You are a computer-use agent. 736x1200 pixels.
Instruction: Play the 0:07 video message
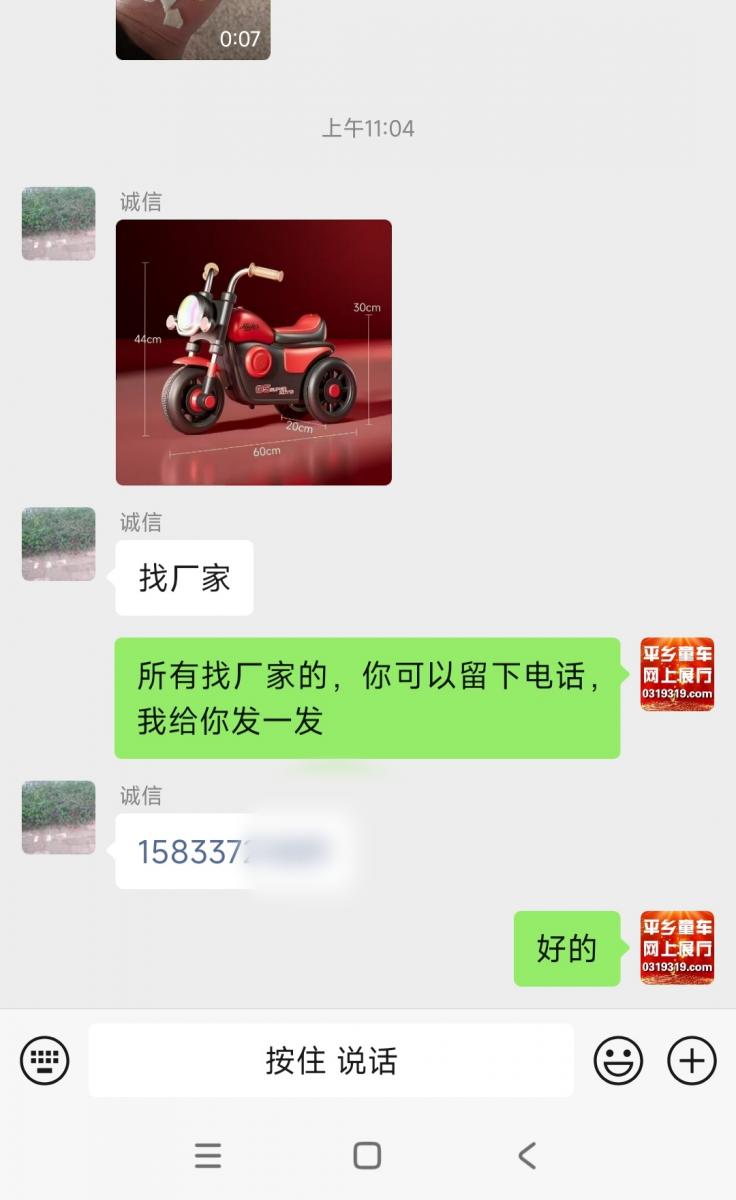point(193,28)
